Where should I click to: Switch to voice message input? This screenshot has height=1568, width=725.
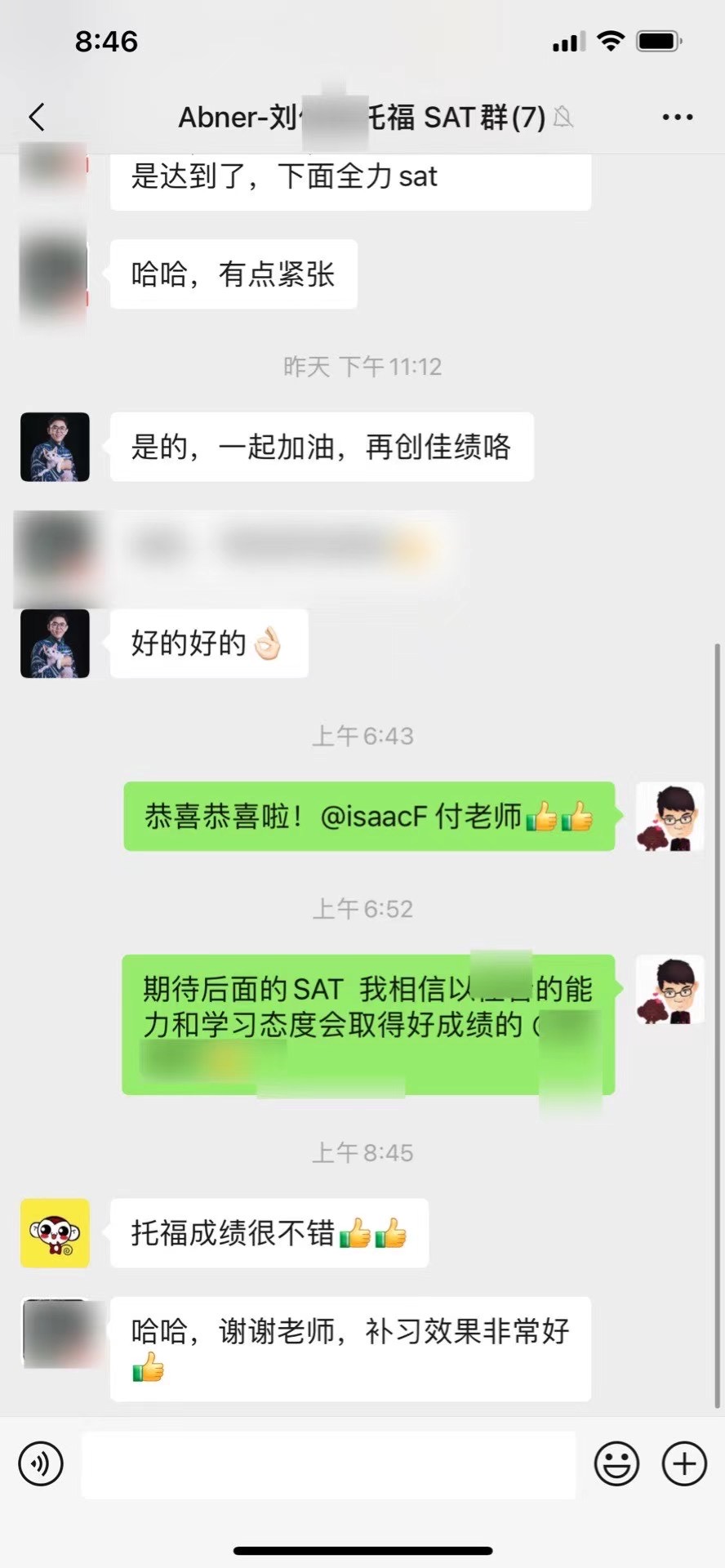(41, 1463)
